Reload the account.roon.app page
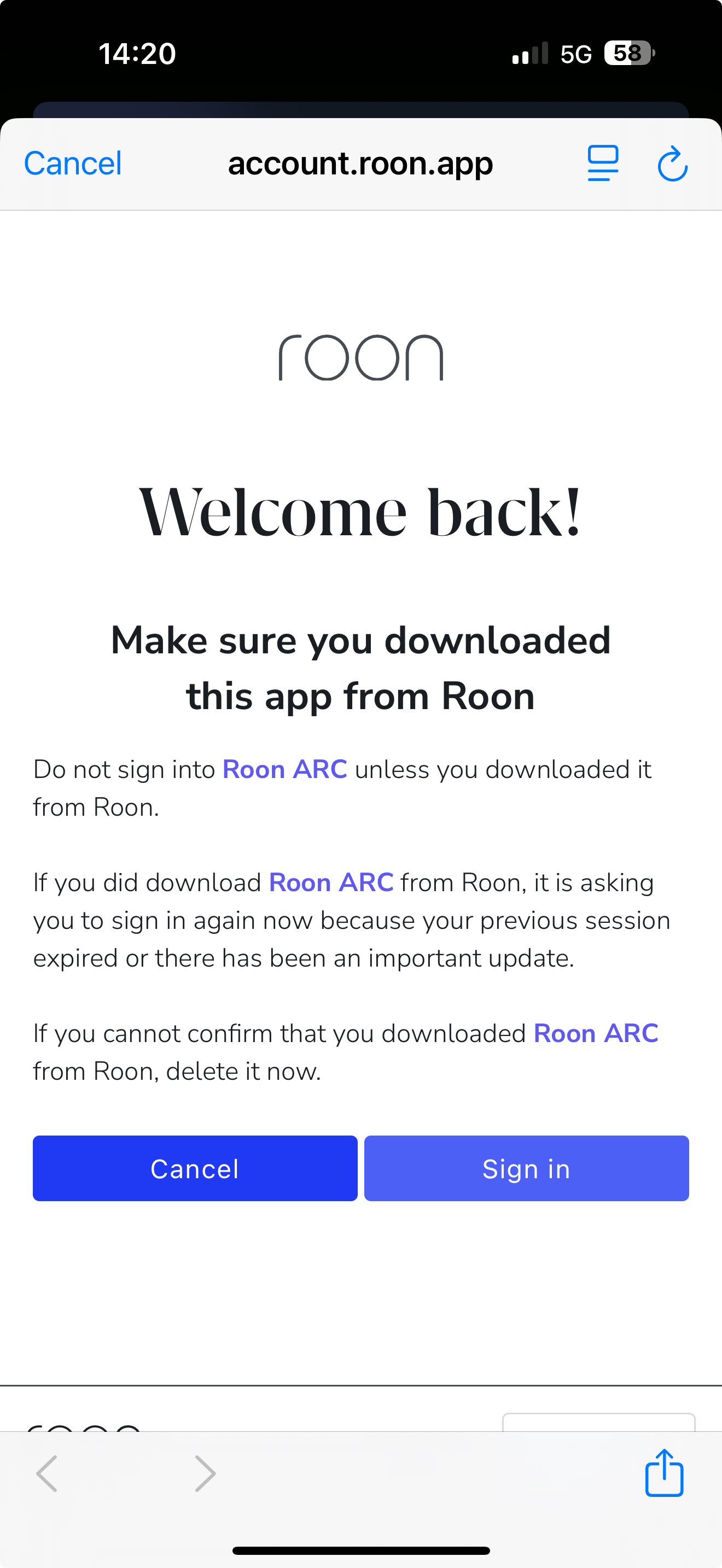 coord(673,163)
